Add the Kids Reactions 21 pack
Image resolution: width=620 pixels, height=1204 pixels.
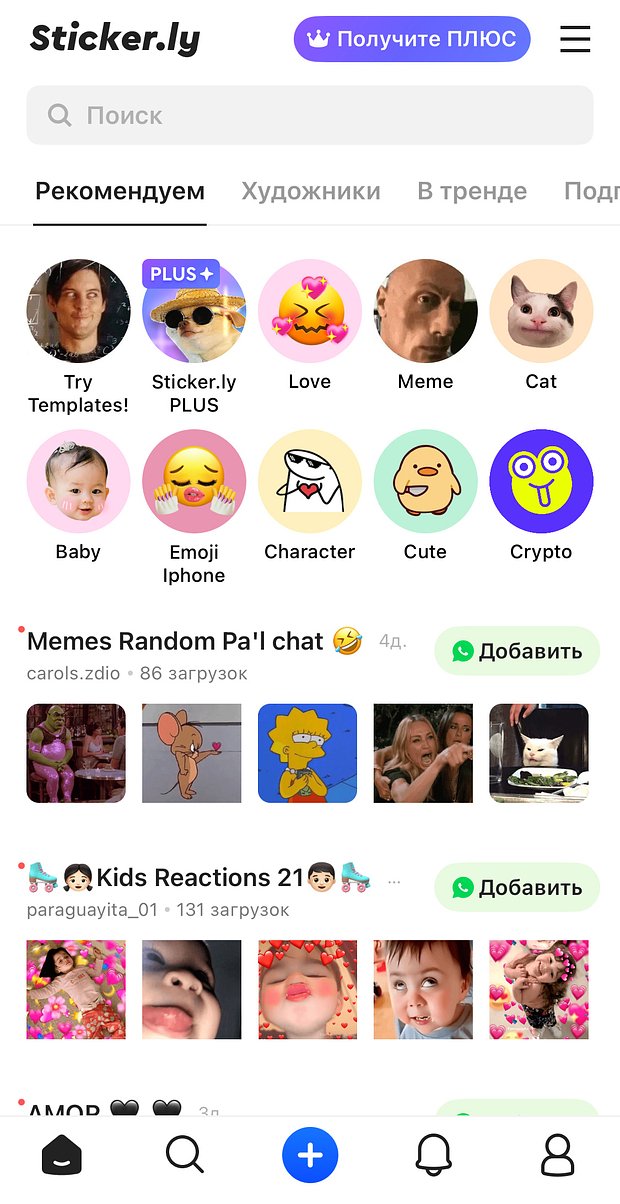517,887
